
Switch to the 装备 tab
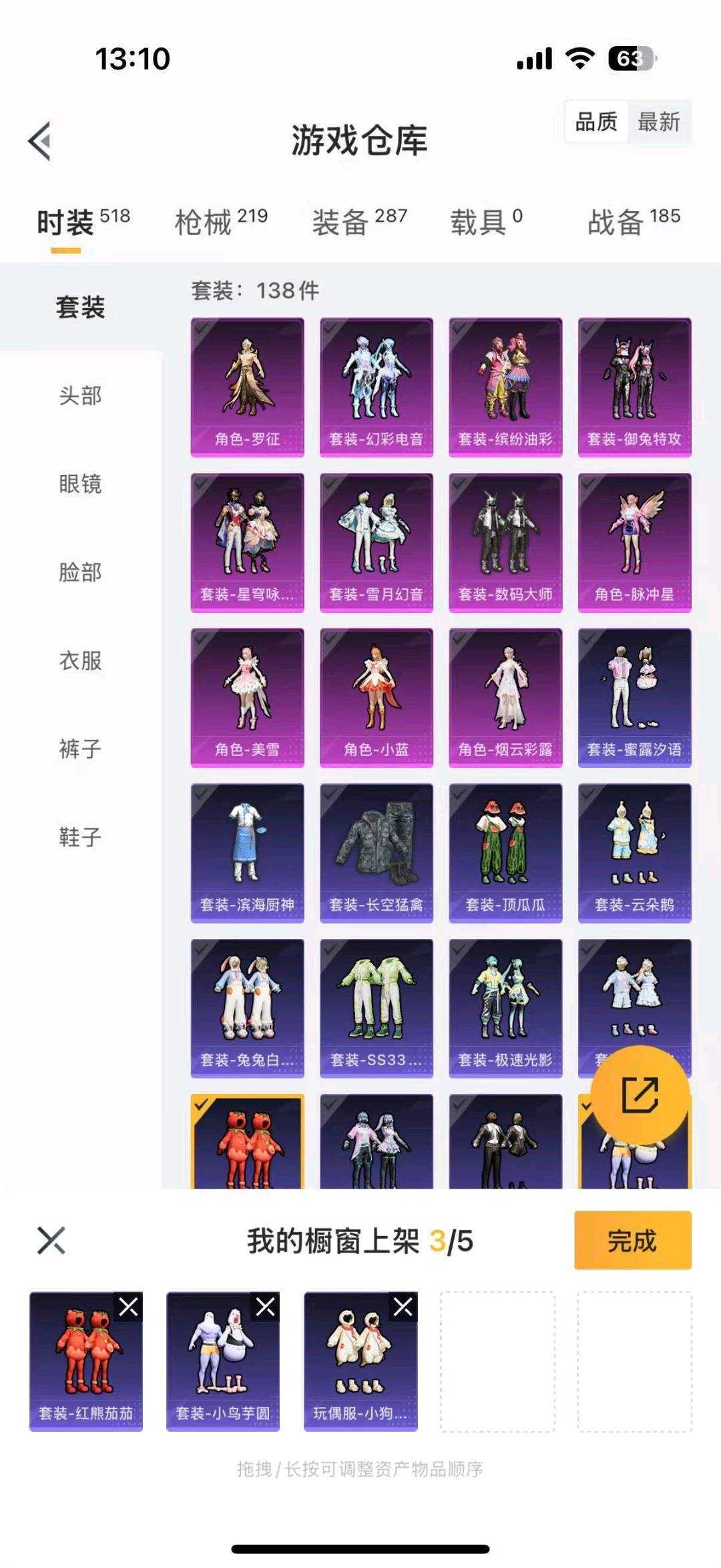coord(359,222)
